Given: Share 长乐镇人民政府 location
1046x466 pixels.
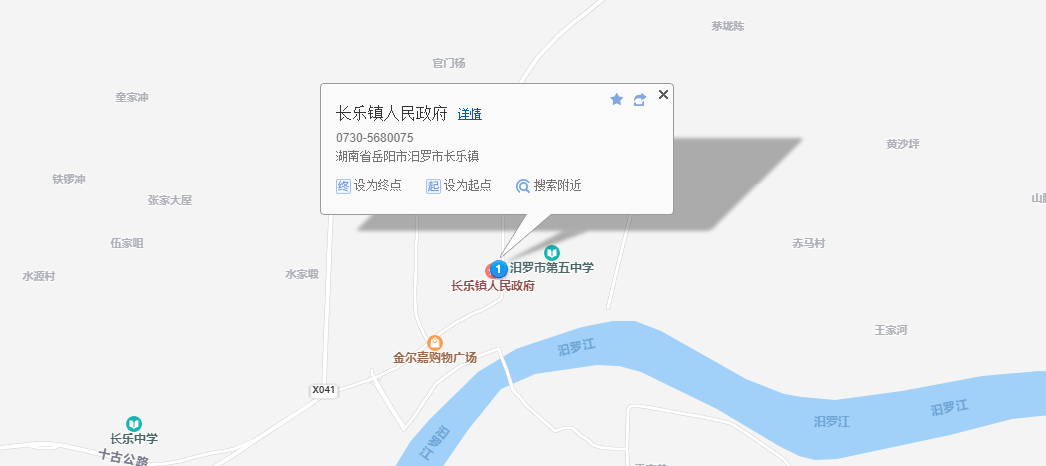Looking at the screenshot, I should (640, 99).
